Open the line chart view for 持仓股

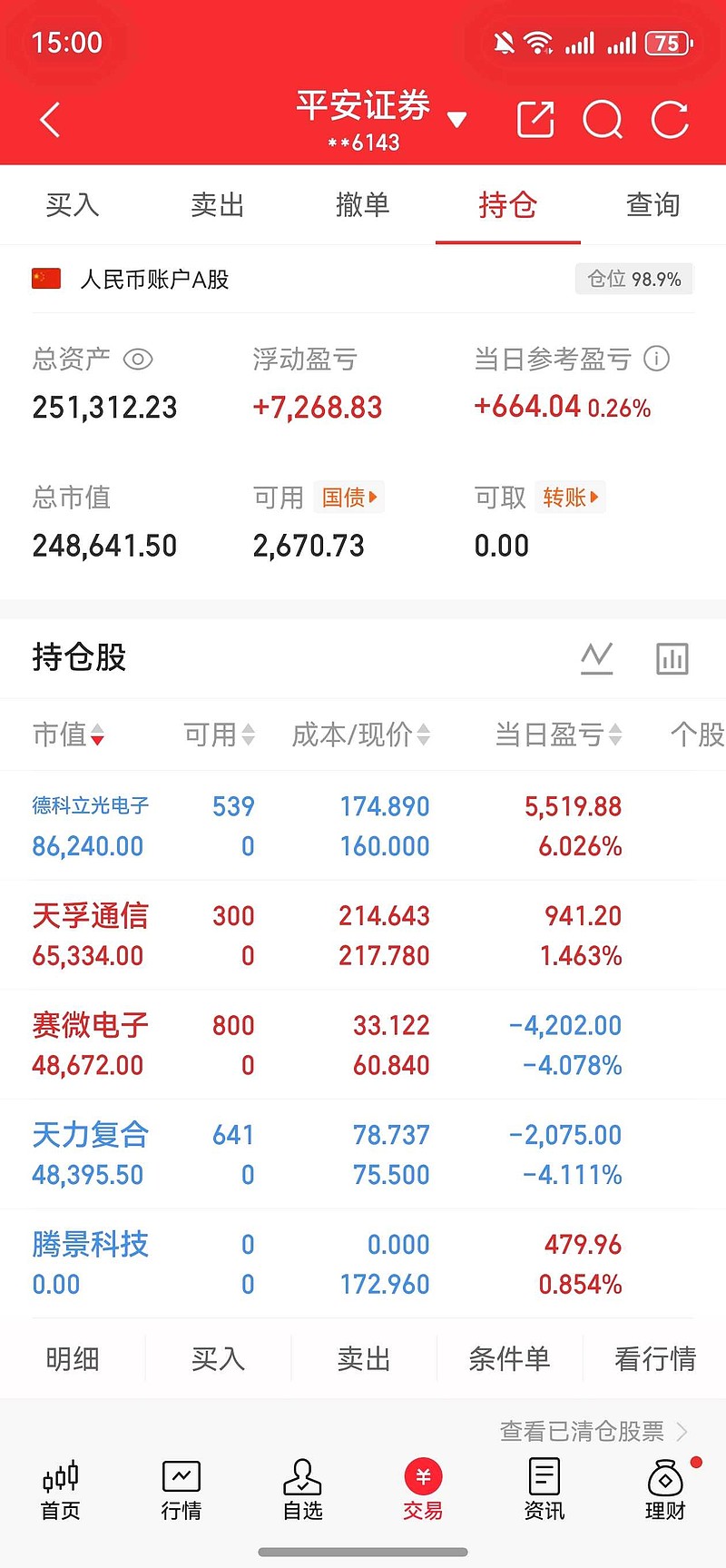pos(596,657)
